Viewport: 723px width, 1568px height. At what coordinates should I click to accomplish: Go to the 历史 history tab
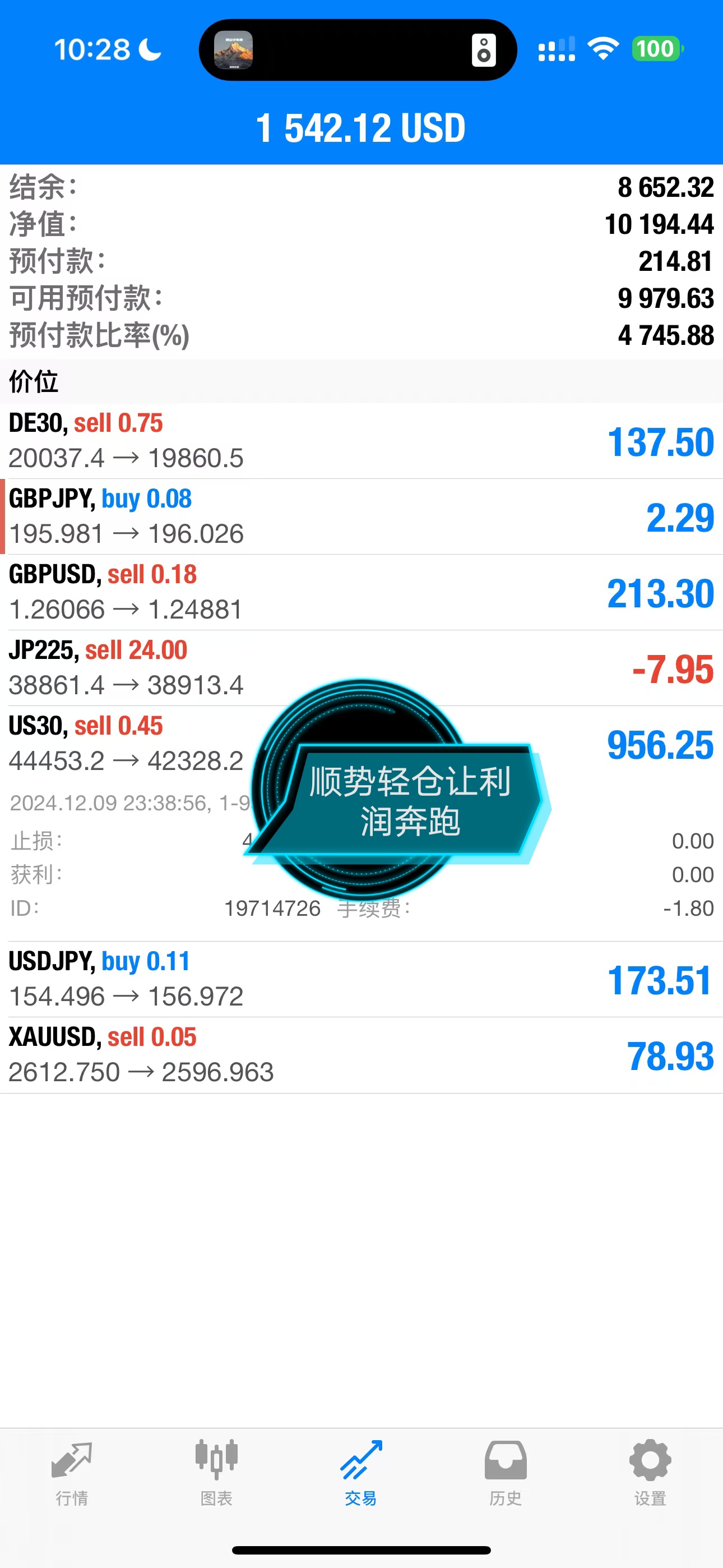click(x=505, y=1472)
